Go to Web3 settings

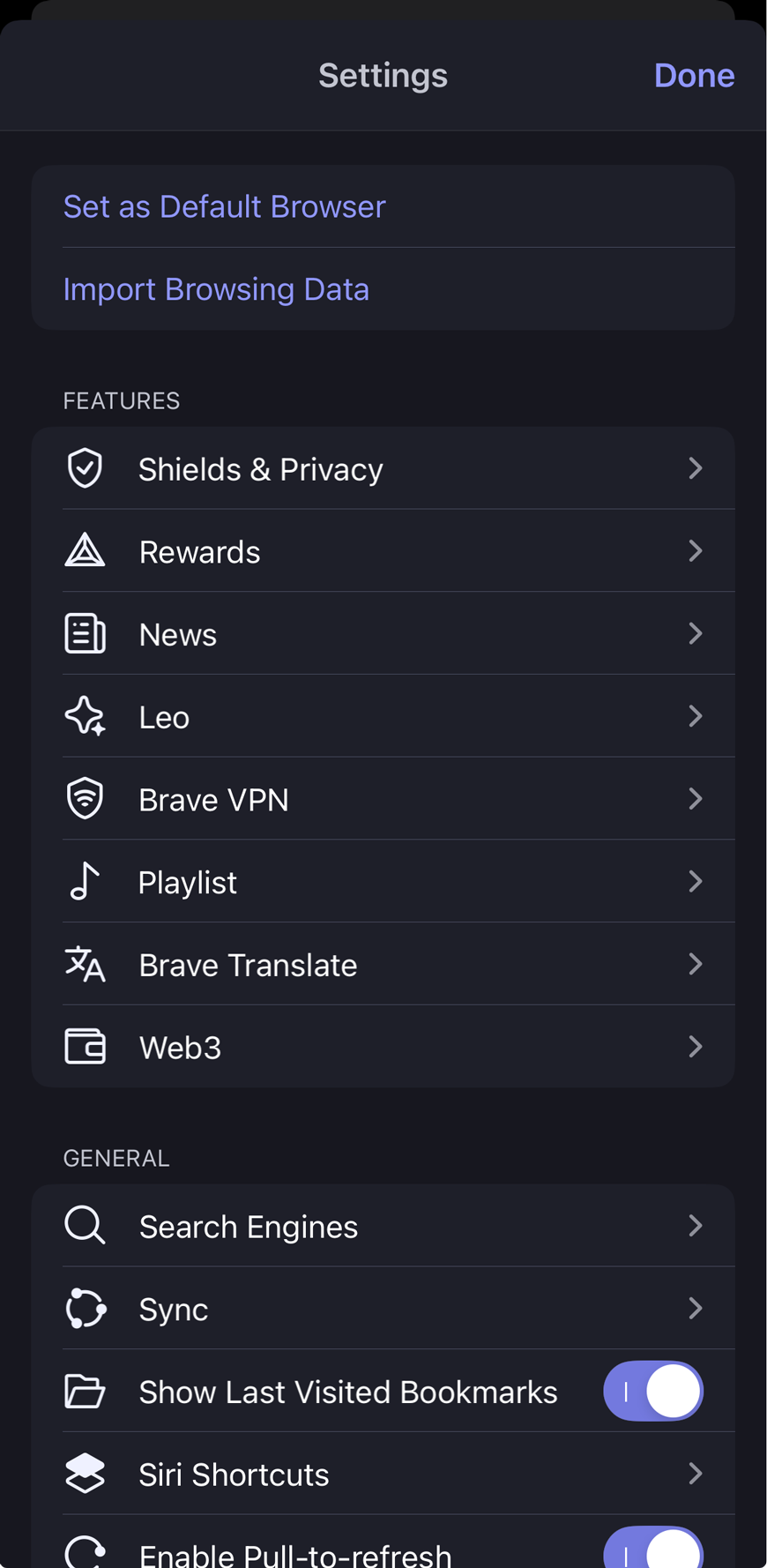coord(383,1047)
